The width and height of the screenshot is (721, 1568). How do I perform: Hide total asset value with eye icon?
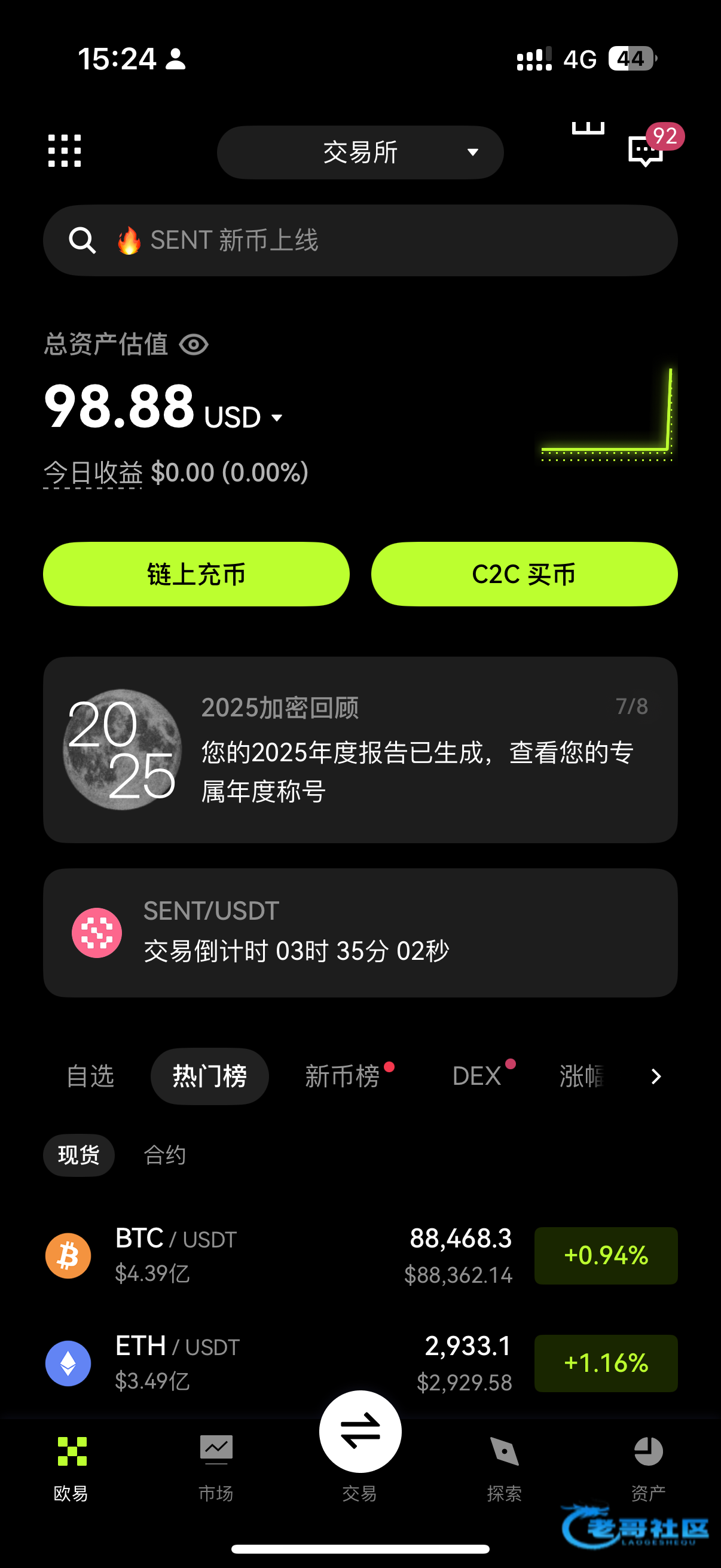(x=194, y=345)
